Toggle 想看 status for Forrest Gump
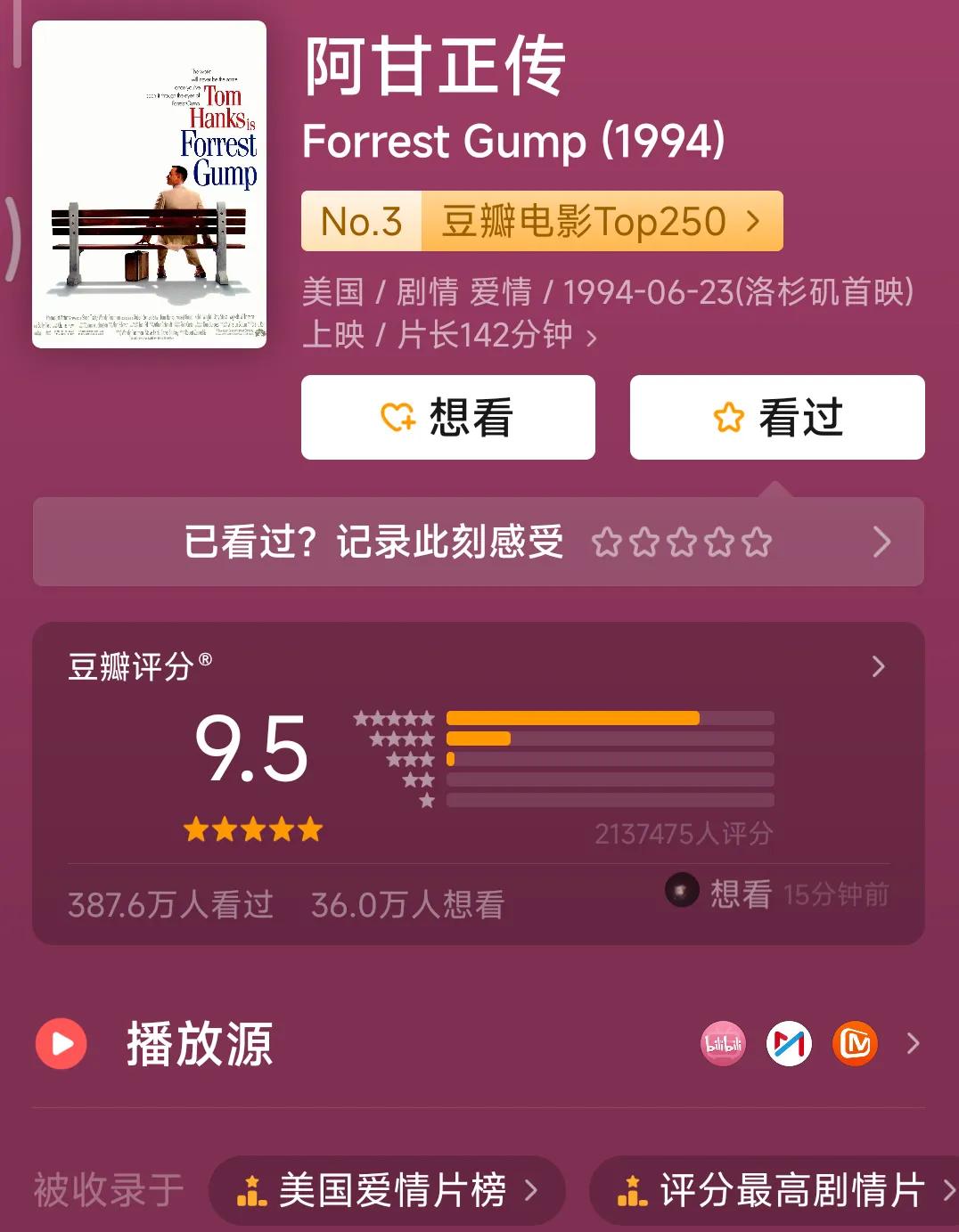Image resolution: width=959 pixels, height=1232 pixels. [447, 418]
